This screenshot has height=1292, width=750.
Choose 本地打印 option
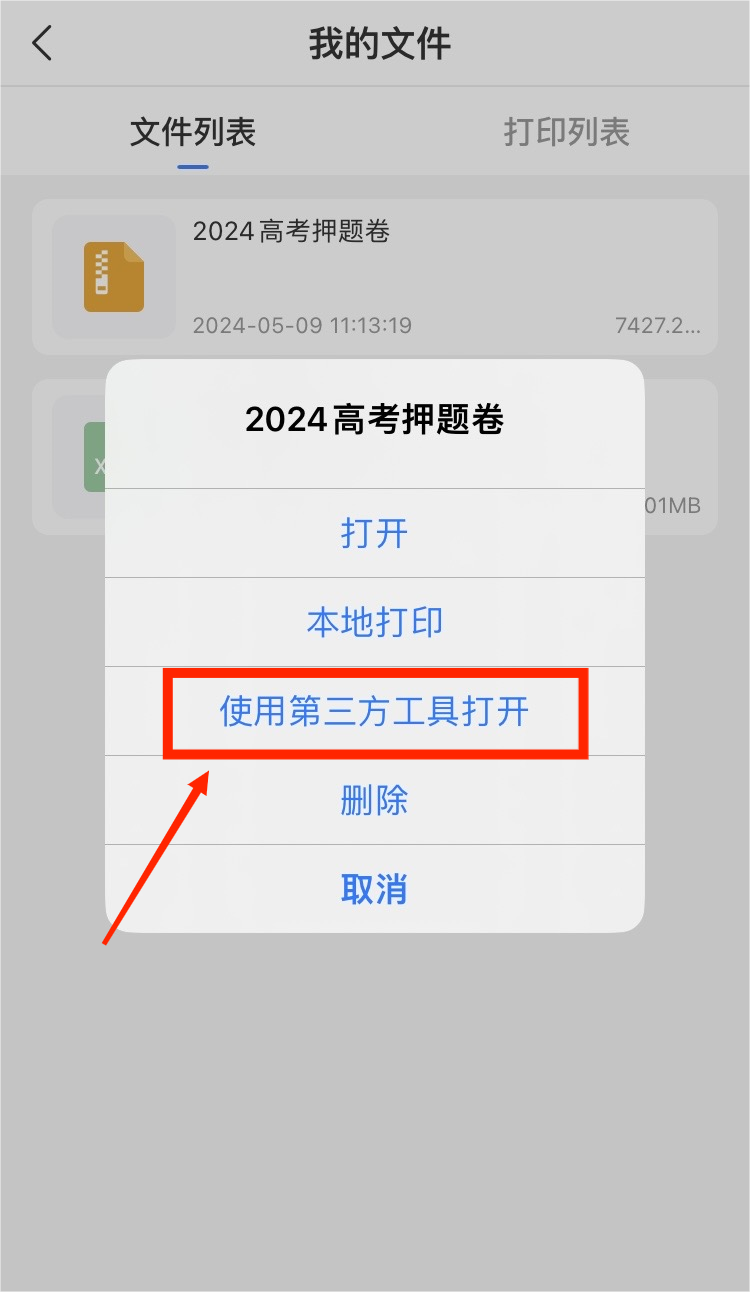[x=374, y=622]
